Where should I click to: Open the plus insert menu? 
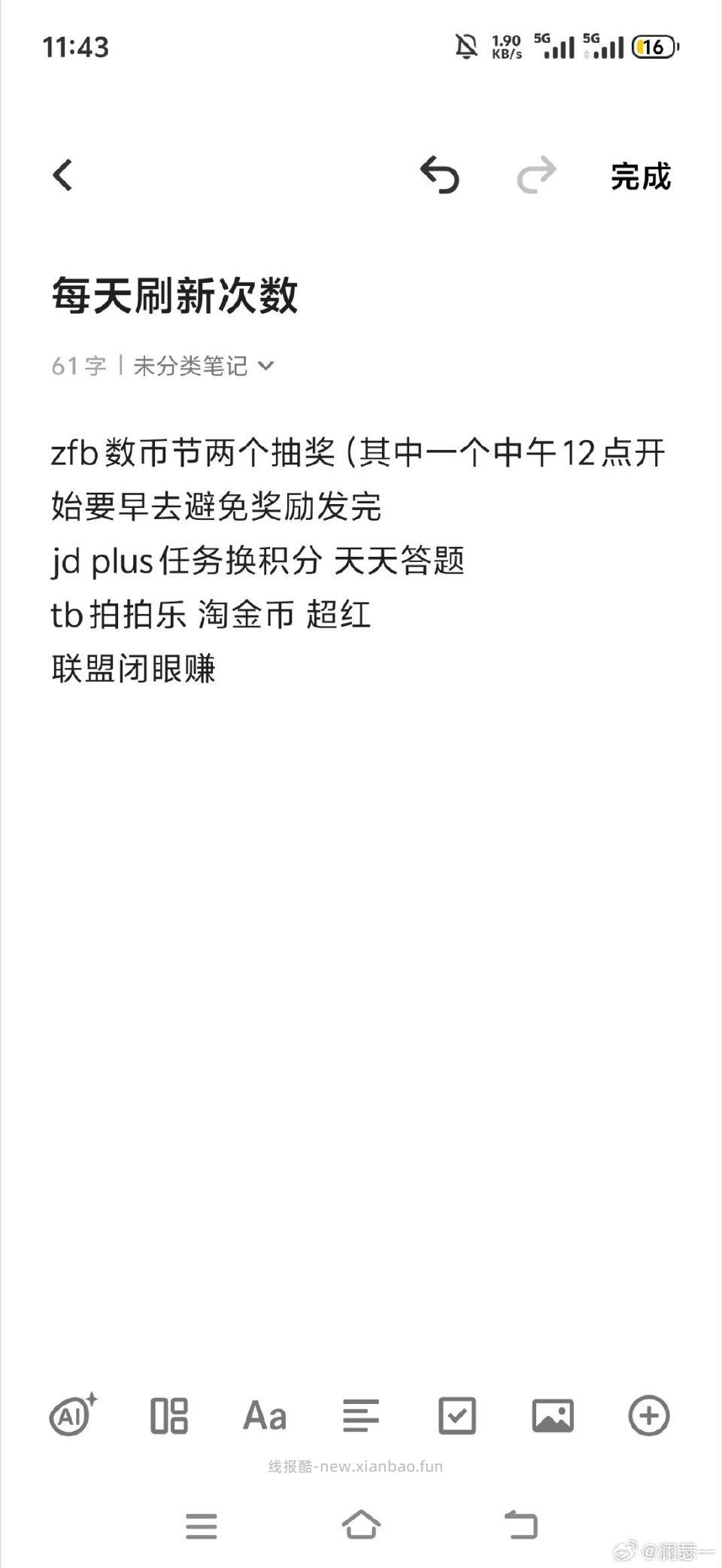click(x=649, y=1415)
